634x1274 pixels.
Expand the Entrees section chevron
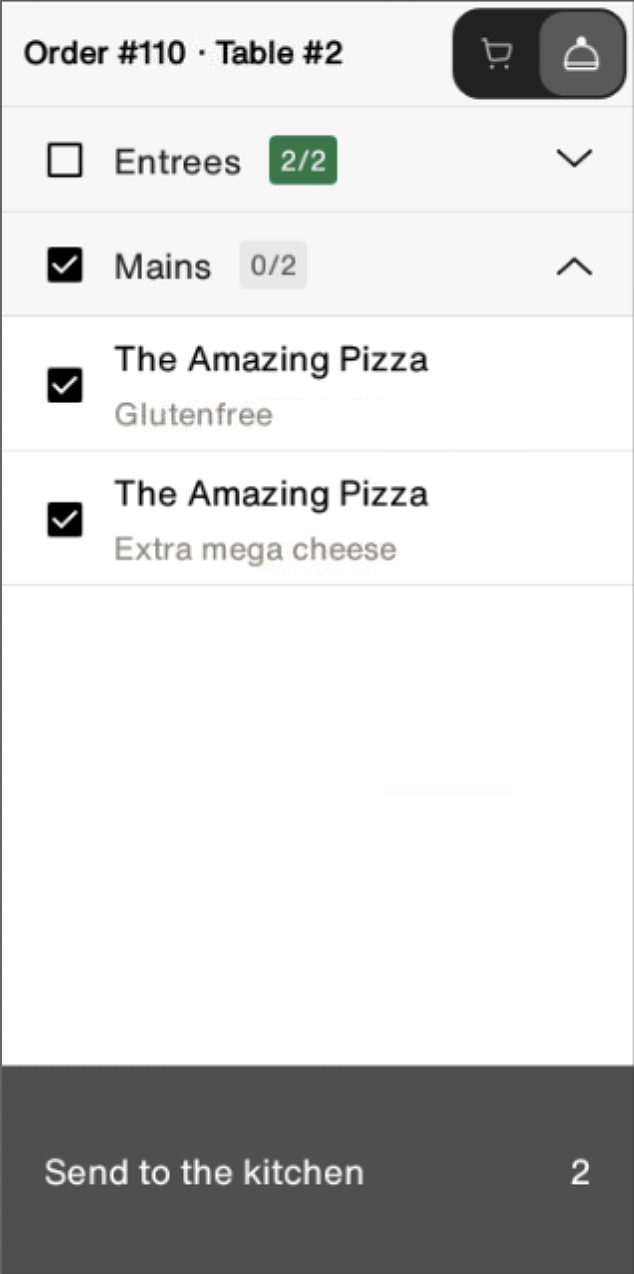point(574,159)
